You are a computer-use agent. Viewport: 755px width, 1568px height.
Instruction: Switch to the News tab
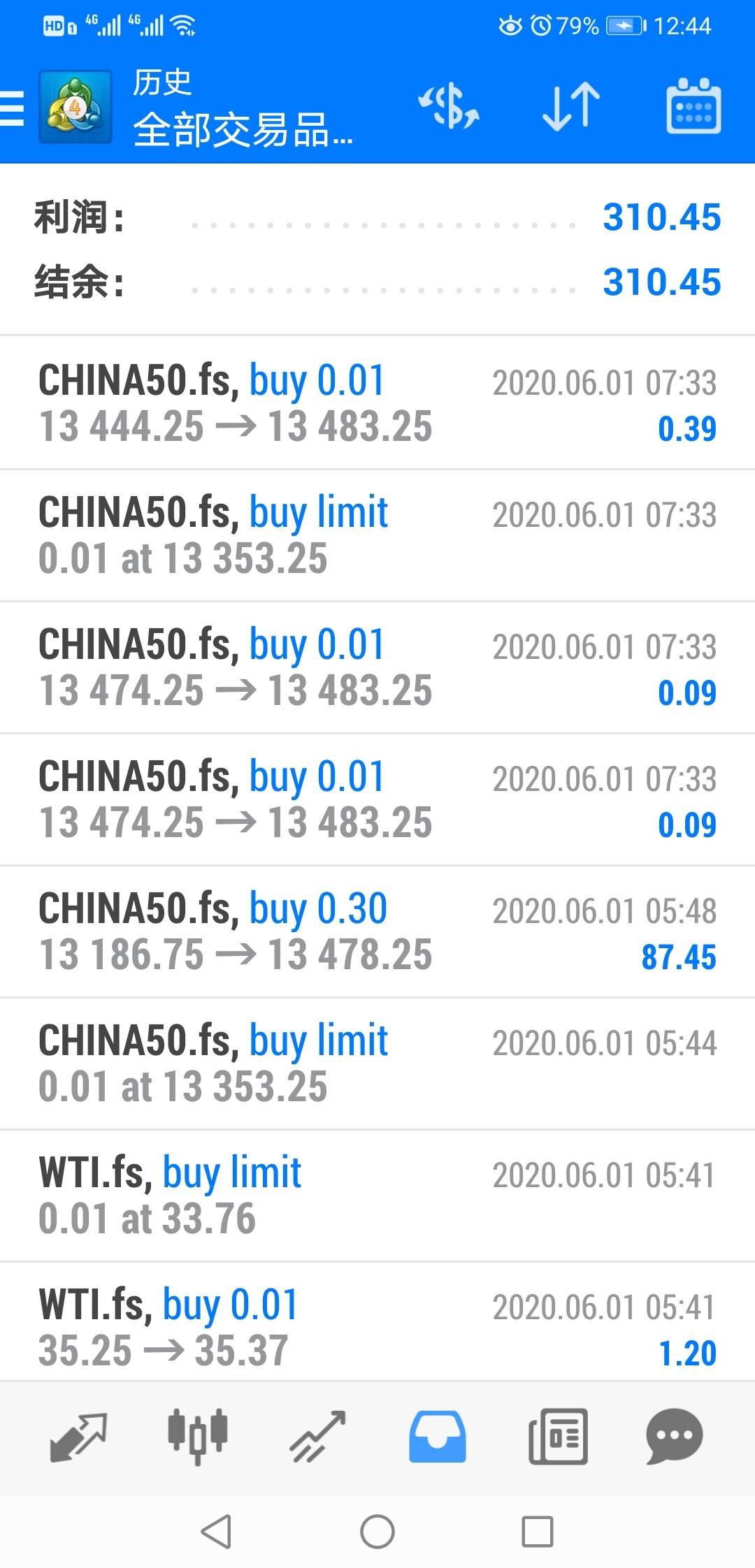click(557, 1437)
